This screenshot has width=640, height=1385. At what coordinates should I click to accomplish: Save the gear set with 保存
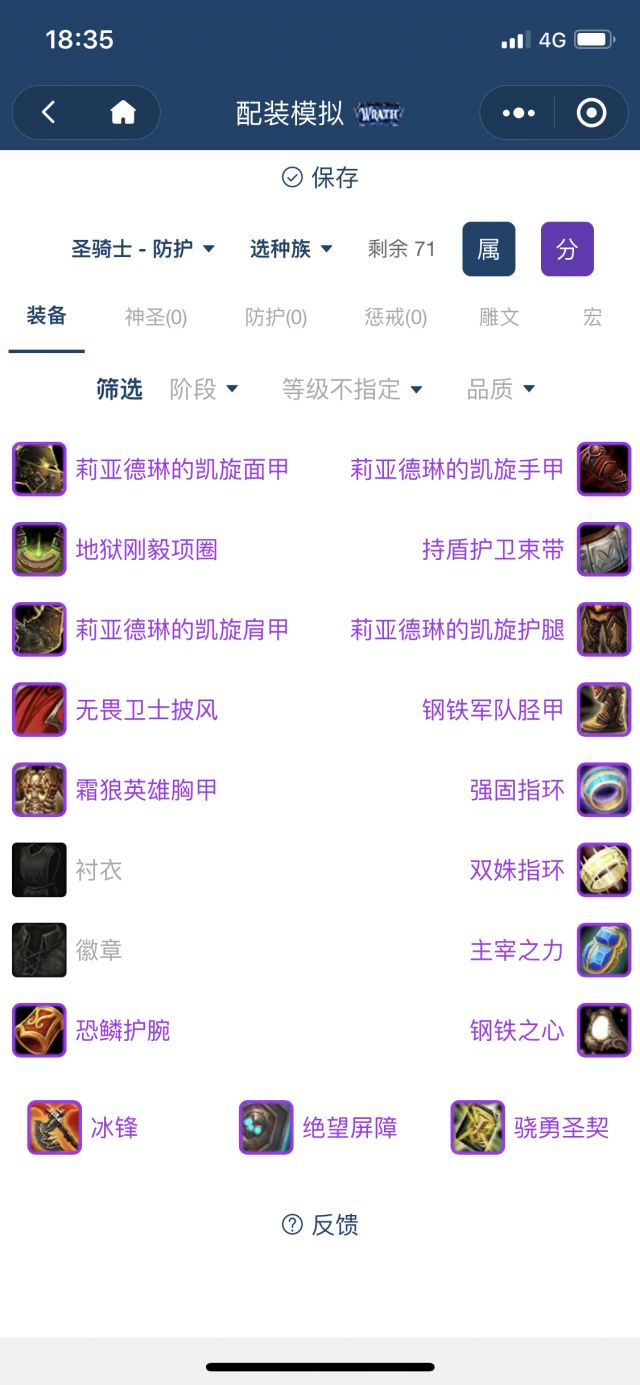[x=320, y=178]
